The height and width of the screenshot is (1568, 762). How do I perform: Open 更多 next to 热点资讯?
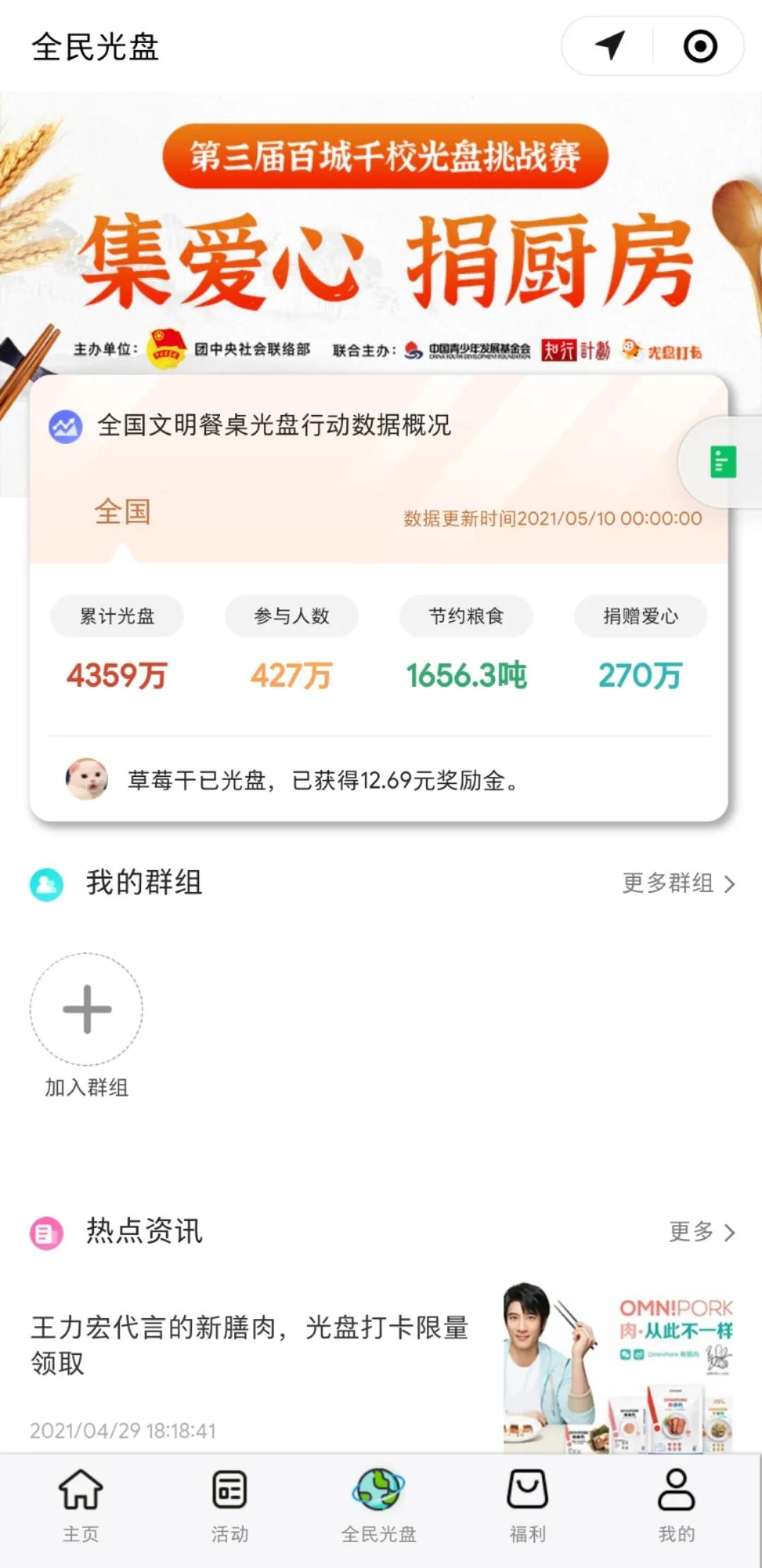[x=701, y=1231]
